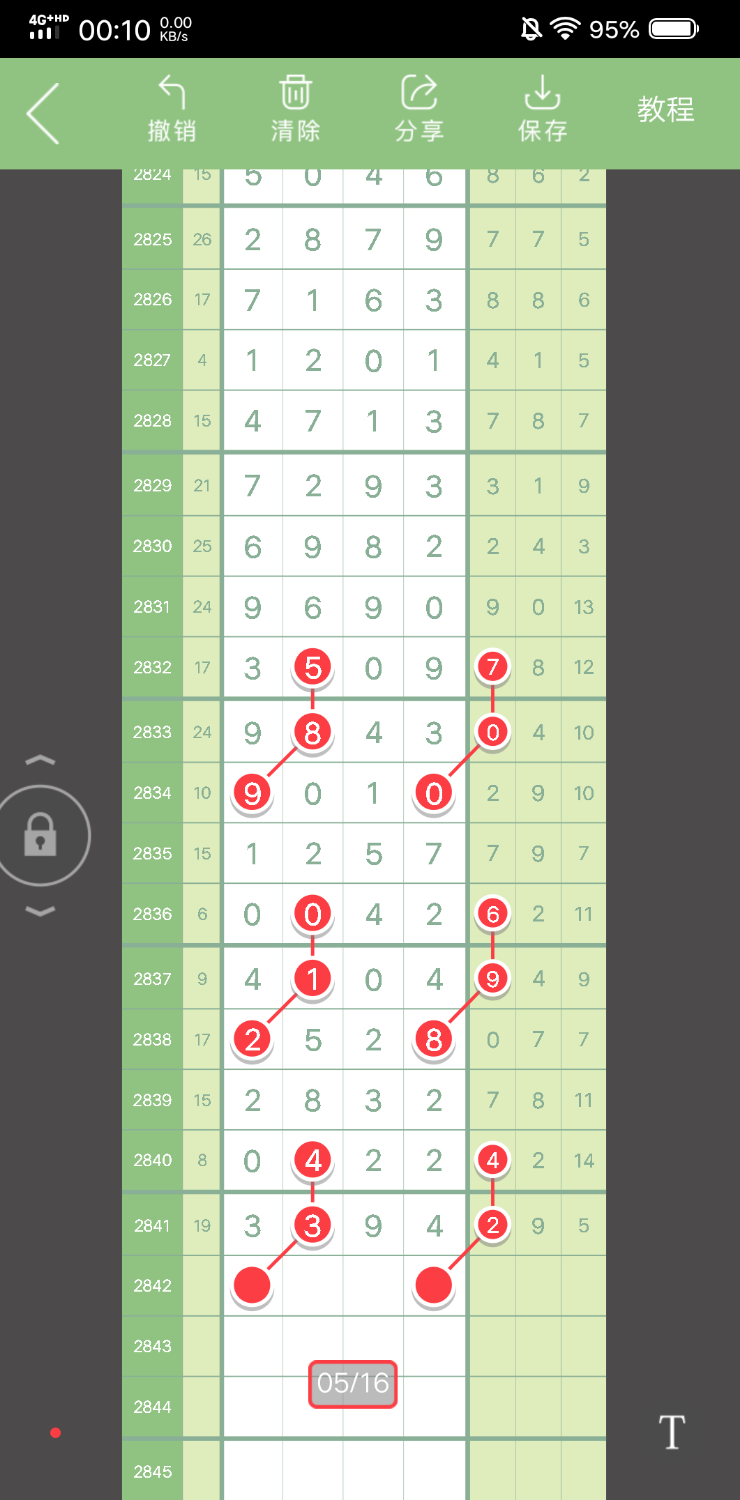Tap the 05/16 date label
Viewport: 740px width, 1500px height.
coord(353,1384)
